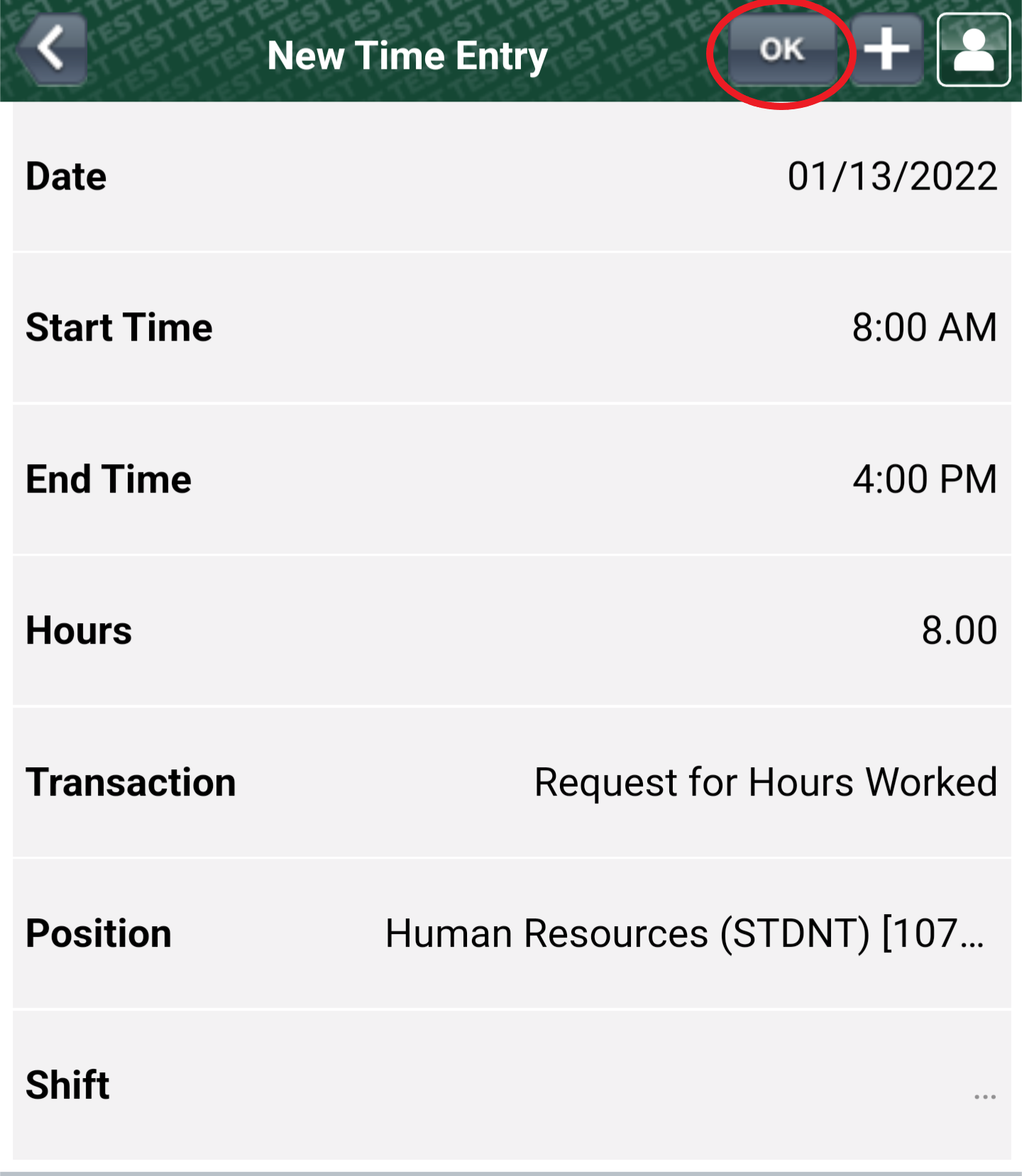Image resolution: width=1022 pixels, height=1176 pixels.
Task: Choose the Human Resources (STDNT) position
Action: coord(685,933)
